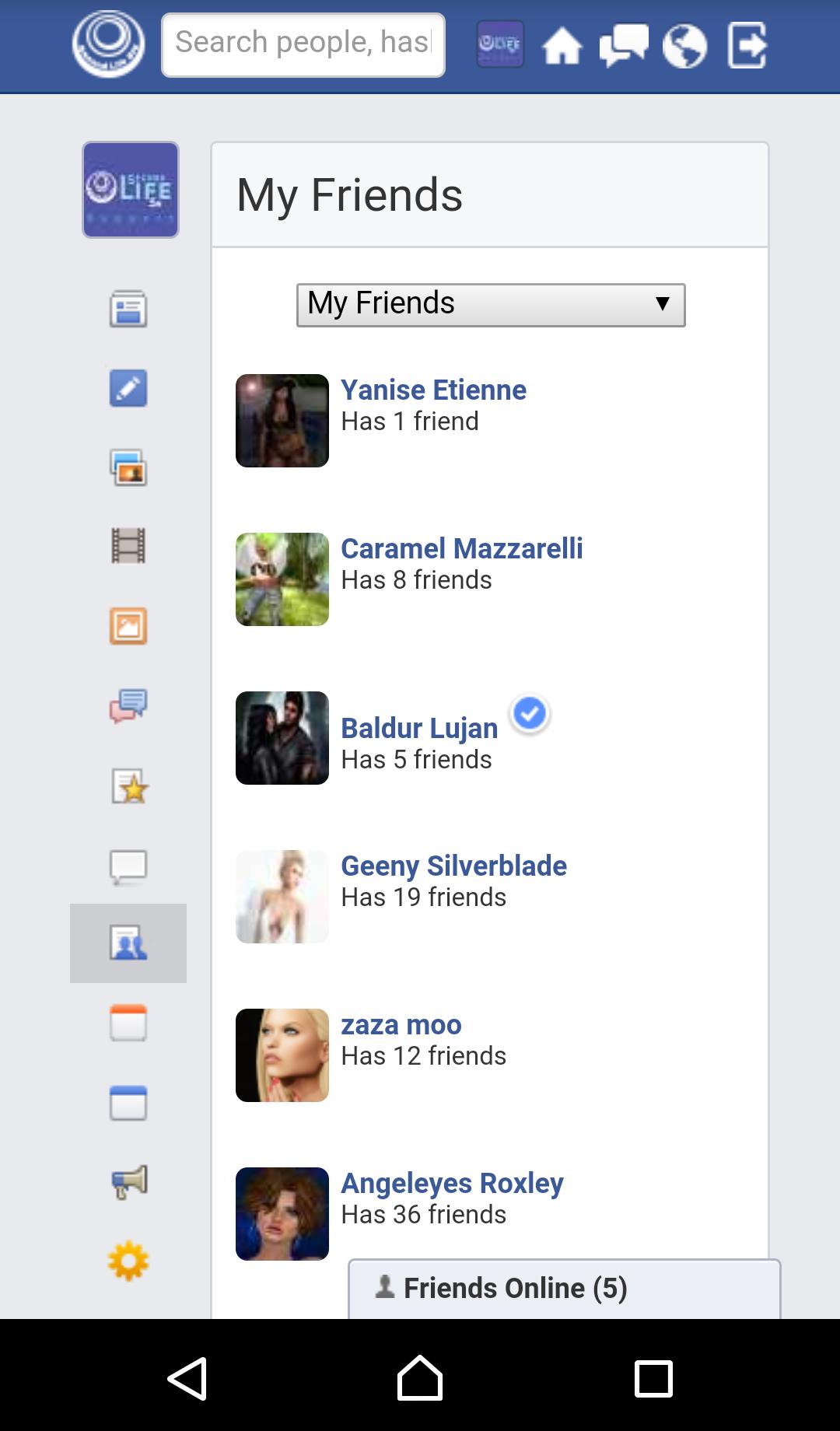Tap the Second Life profile avatar
The height and width of the screenshot is (1431, 840).
click(x=131, y=190)
